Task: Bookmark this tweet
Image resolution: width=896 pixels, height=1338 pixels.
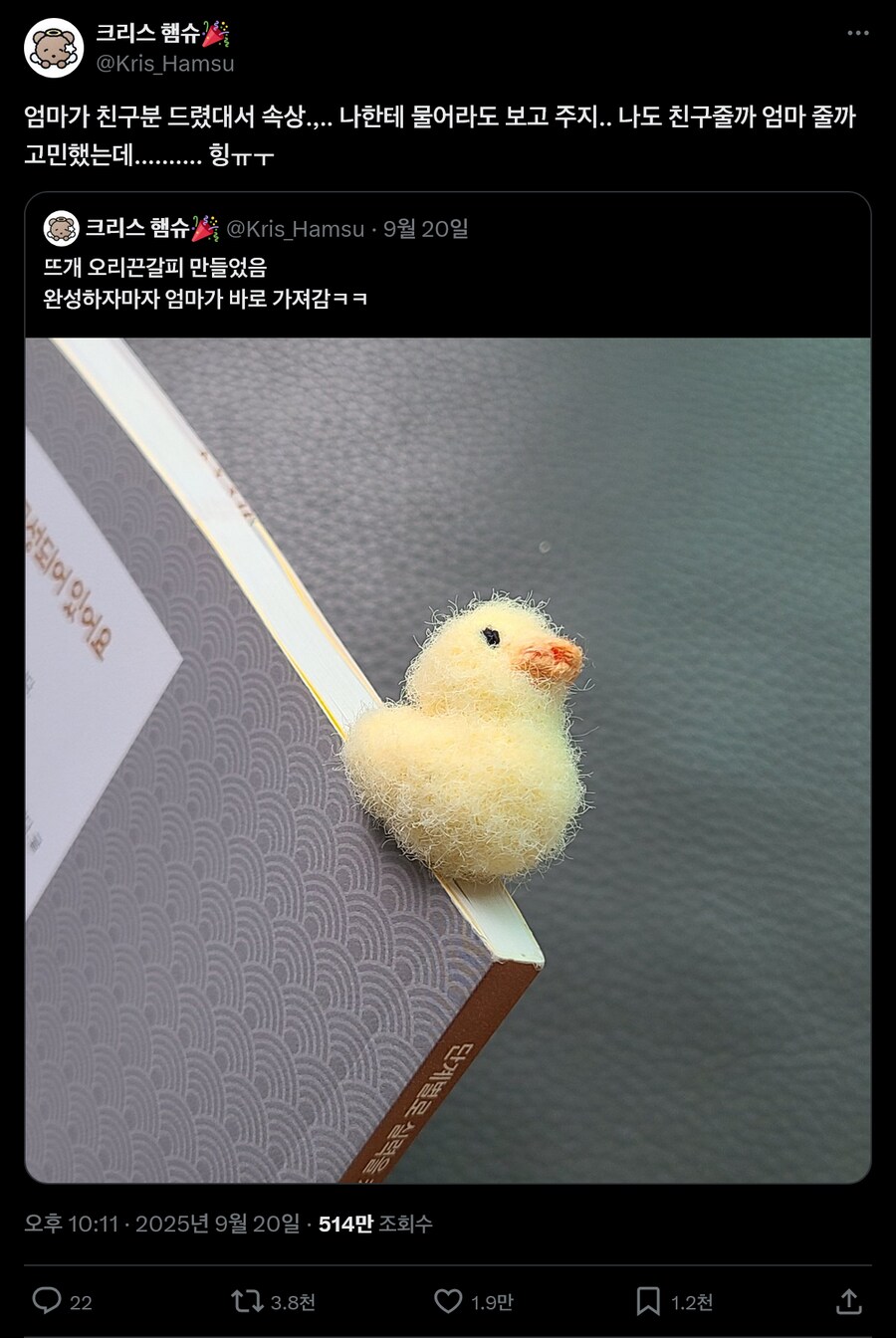Action: [648, 1300]
